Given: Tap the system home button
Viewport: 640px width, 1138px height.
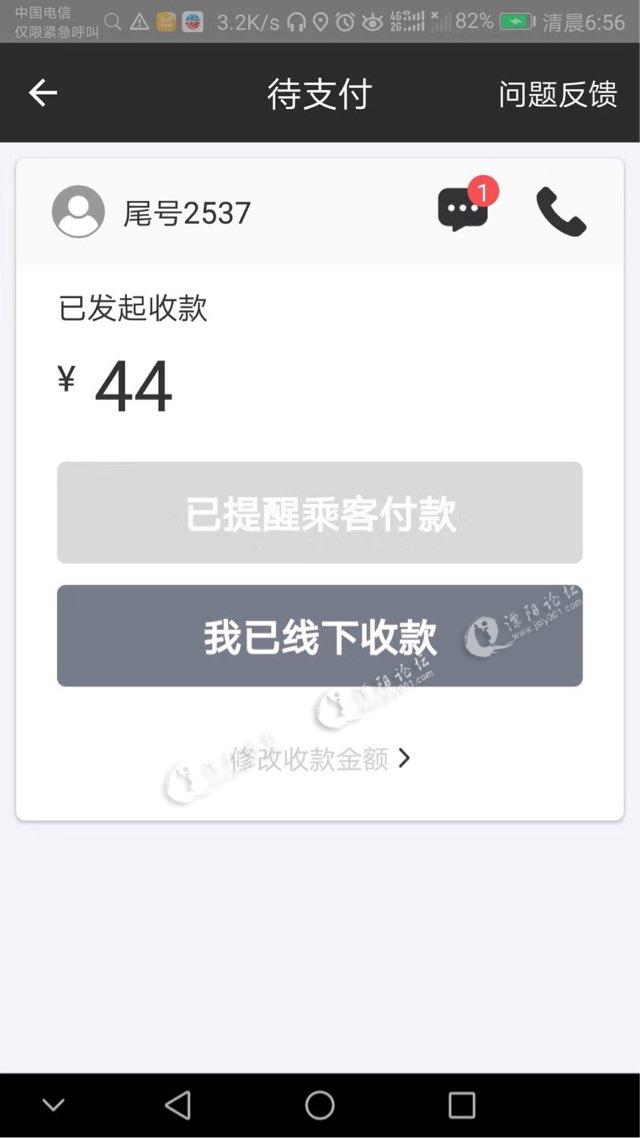Looking at the screenshot, I should (320, 1104).
